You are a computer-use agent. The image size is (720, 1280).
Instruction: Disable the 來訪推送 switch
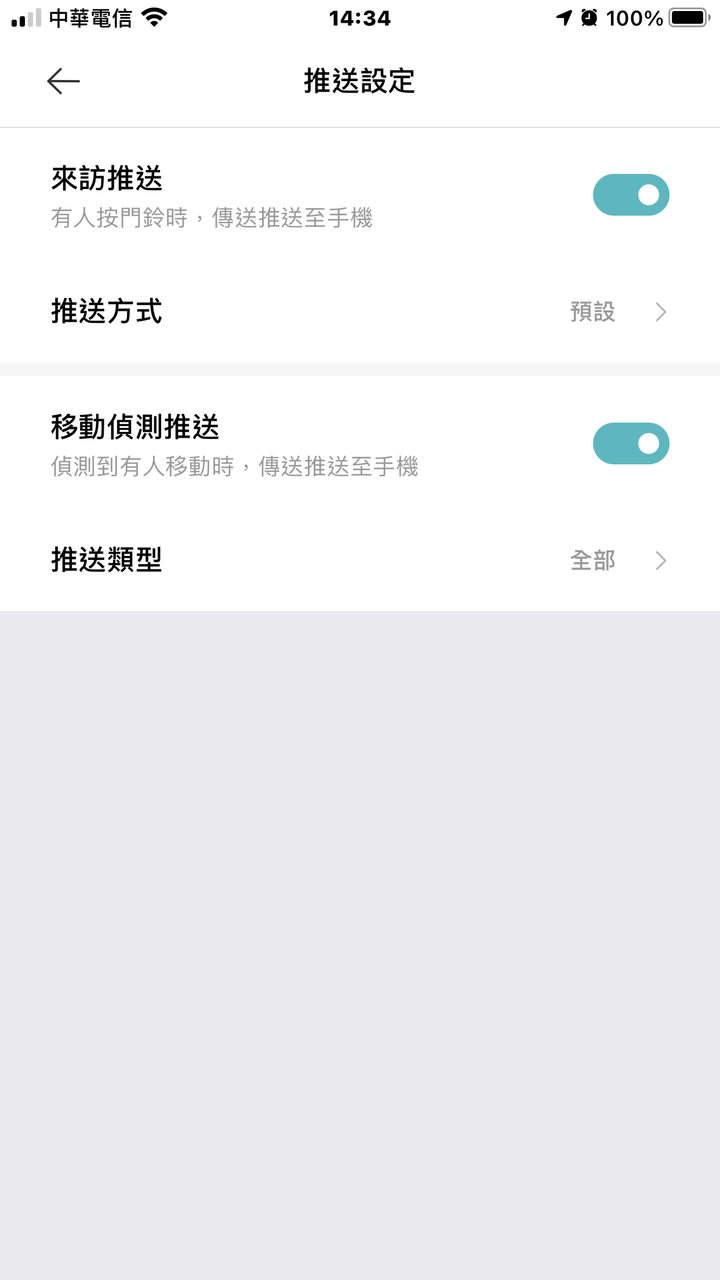631,195
